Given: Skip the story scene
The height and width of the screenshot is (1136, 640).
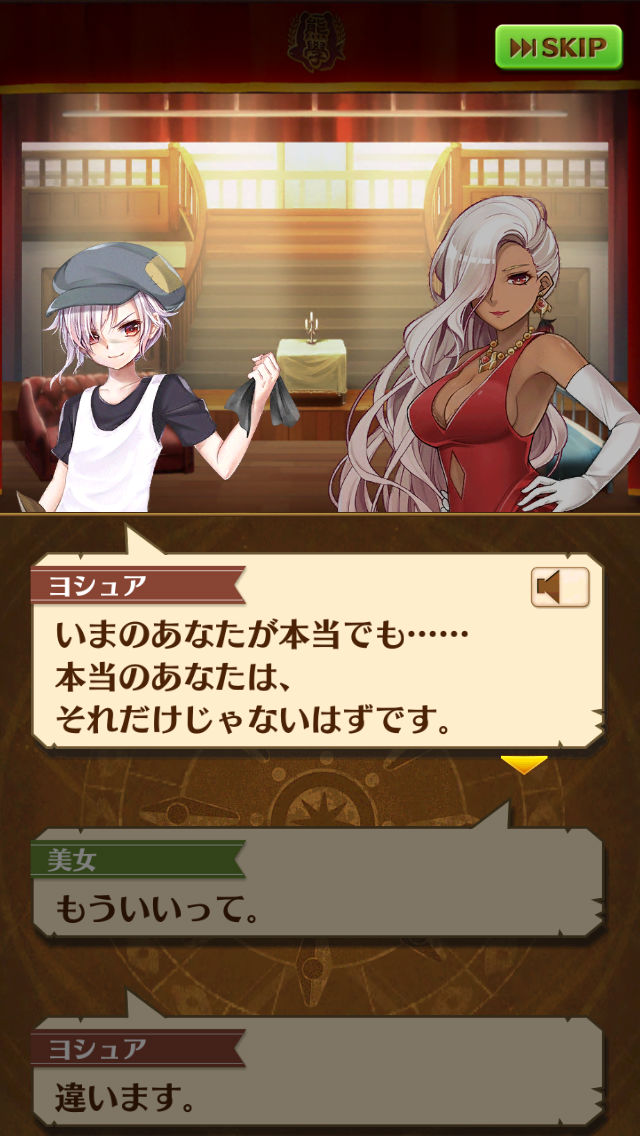Looking at the screenshot, I should click(x=558, y=47).
